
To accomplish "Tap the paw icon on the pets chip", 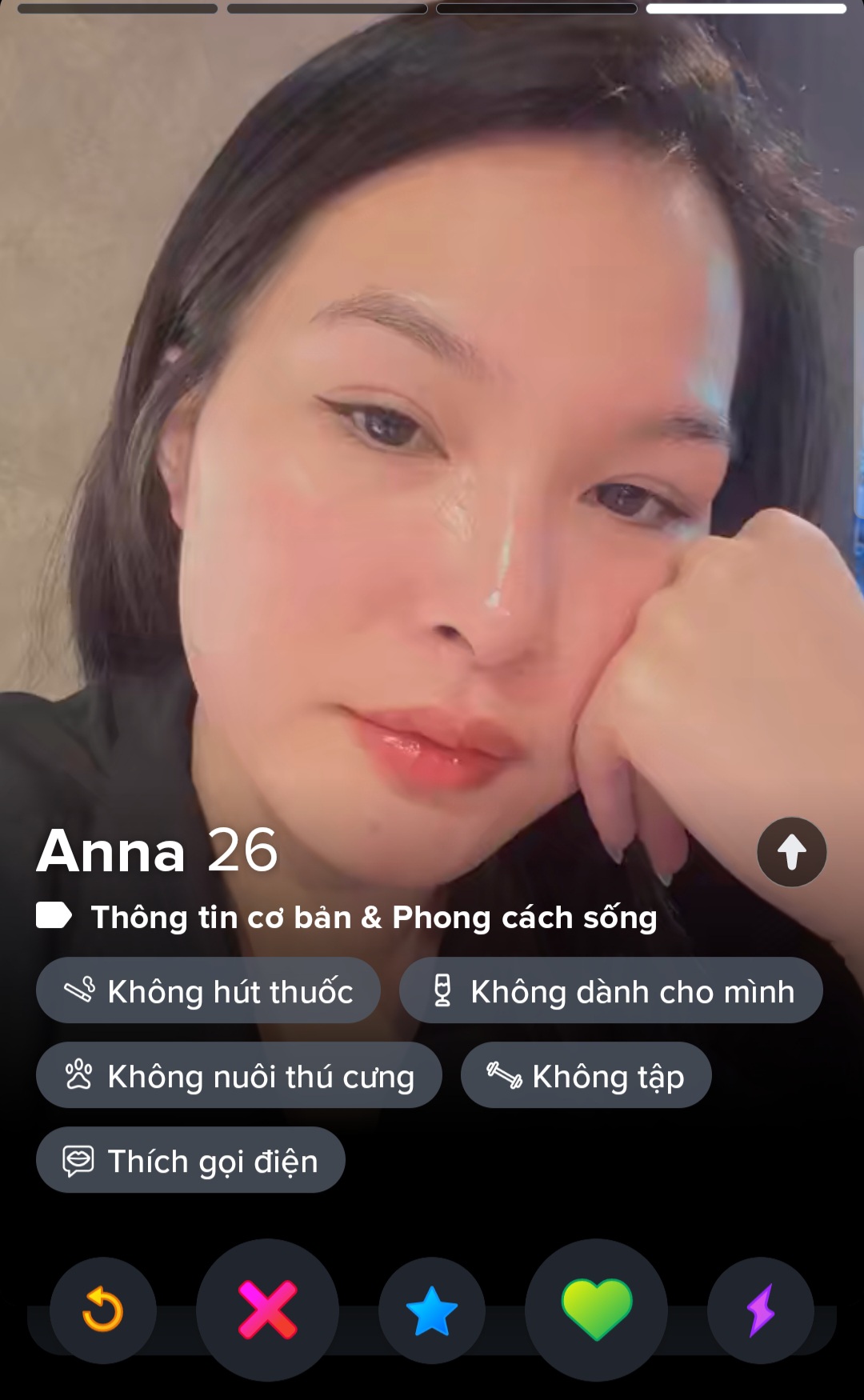I will point(79,1075).
